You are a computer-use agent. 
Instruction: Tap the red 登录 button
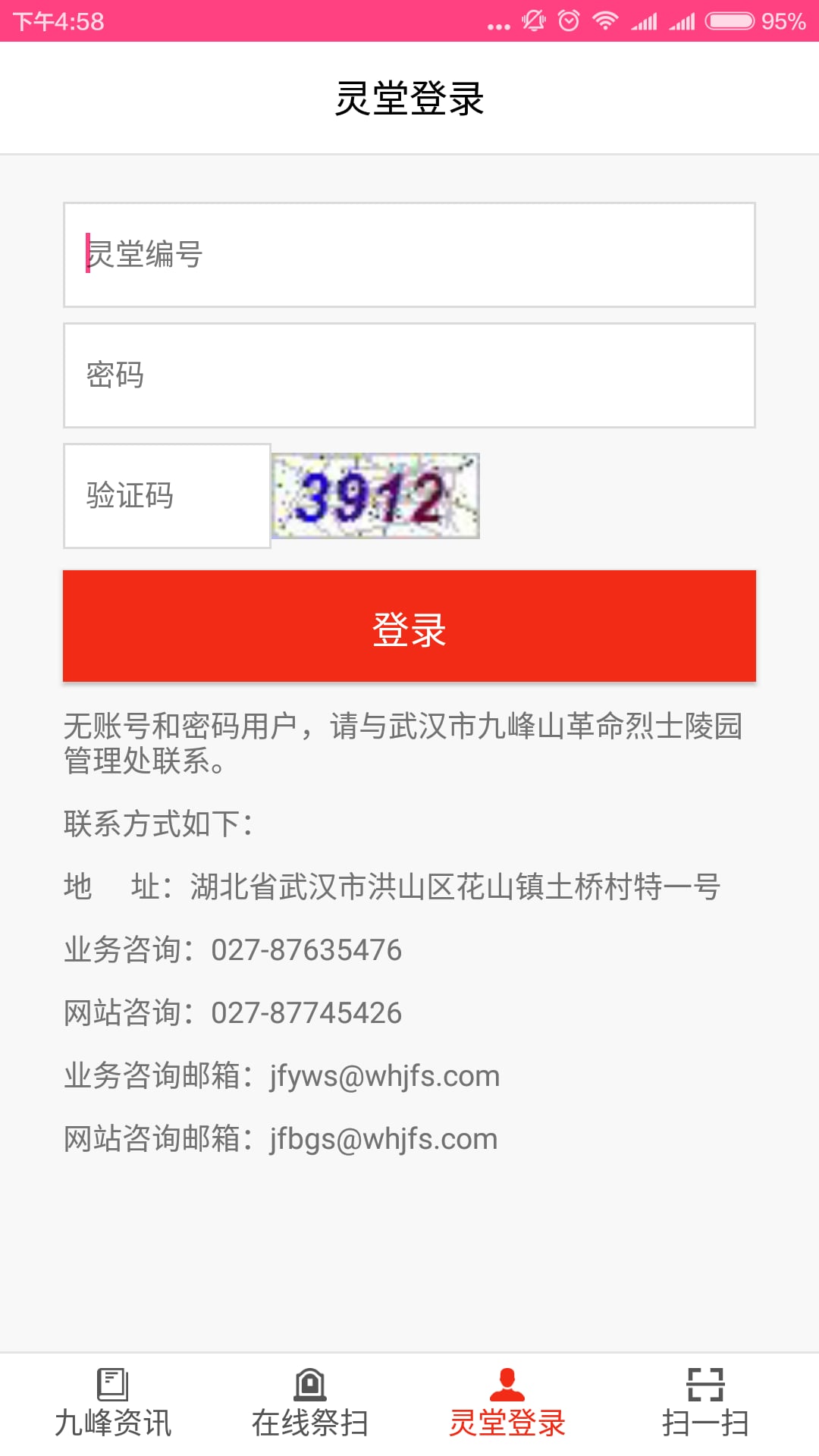click(x=409, y=626)
